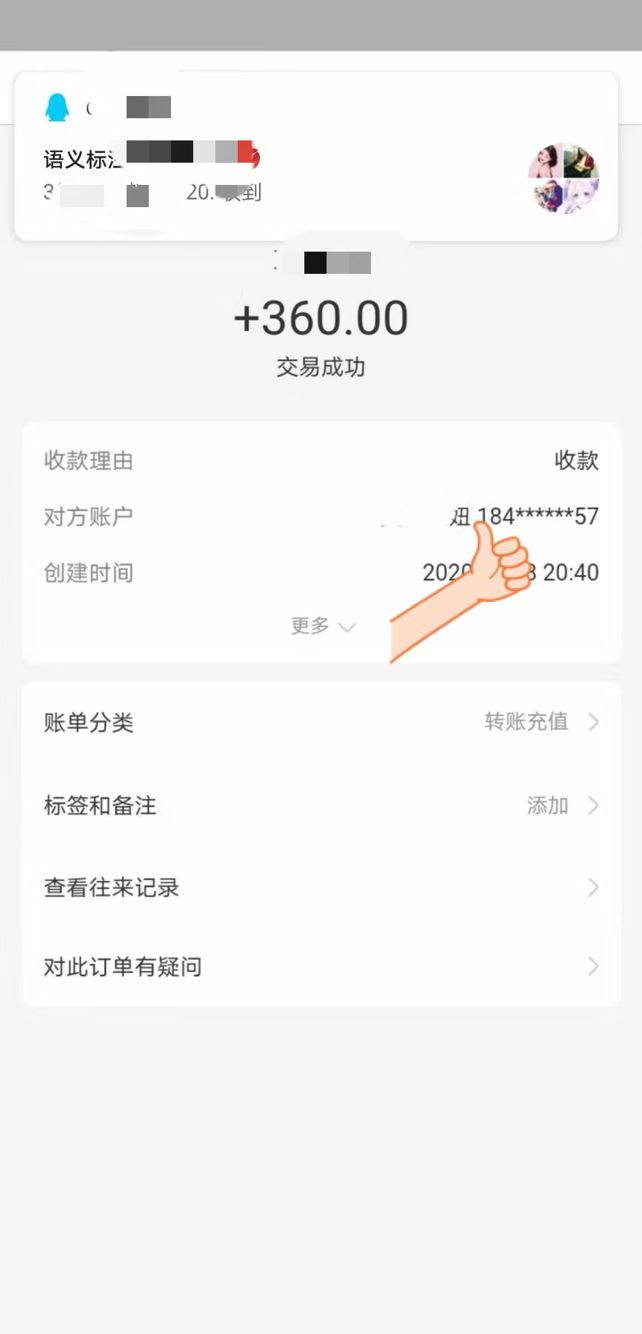The height and width of the screenshot is (1334, 642).
Task: Open 查看往来记录 history
Action: click(321, 887)
